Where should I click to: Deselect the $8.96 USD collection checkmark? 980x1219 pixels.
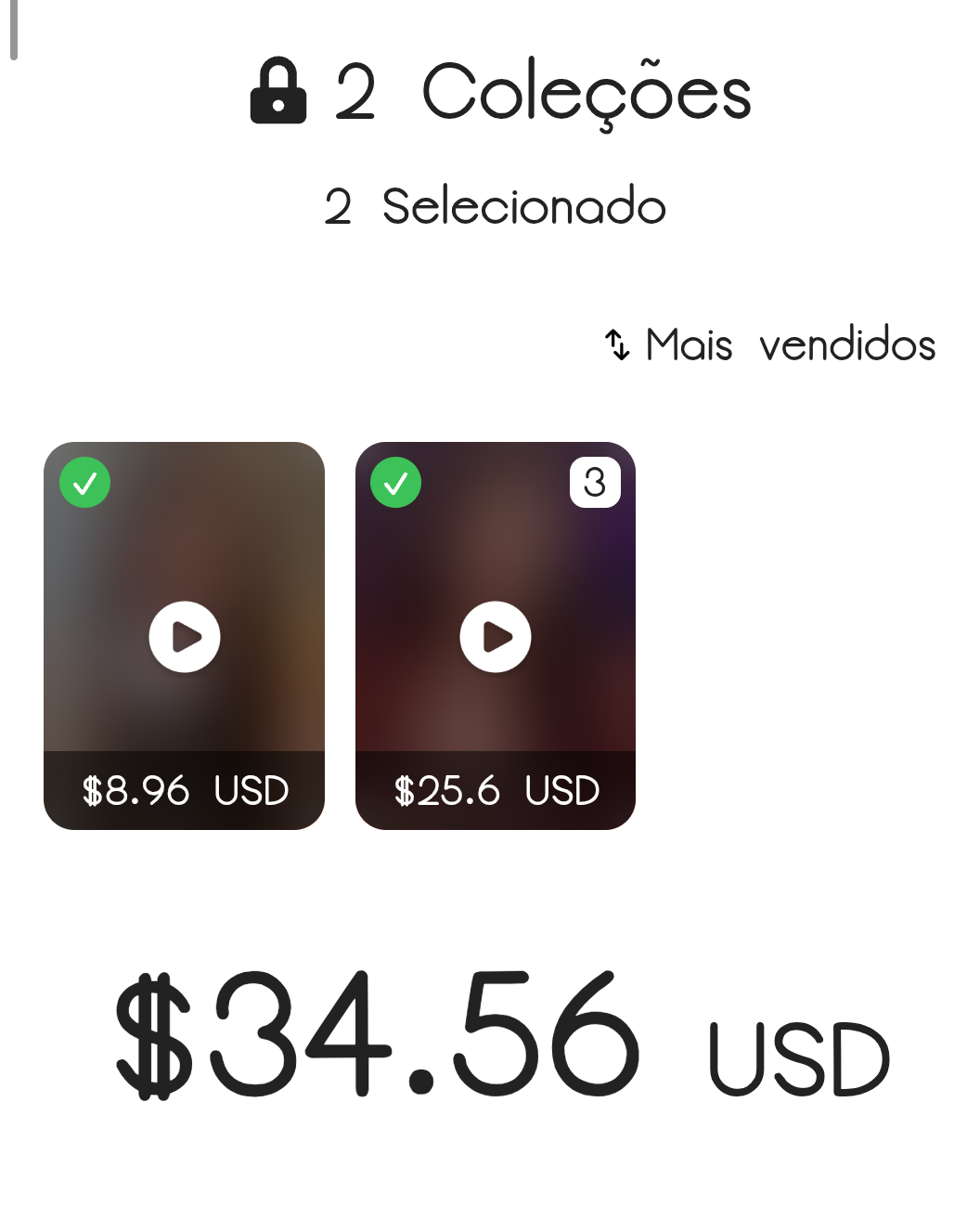click(x=85, y=483)
